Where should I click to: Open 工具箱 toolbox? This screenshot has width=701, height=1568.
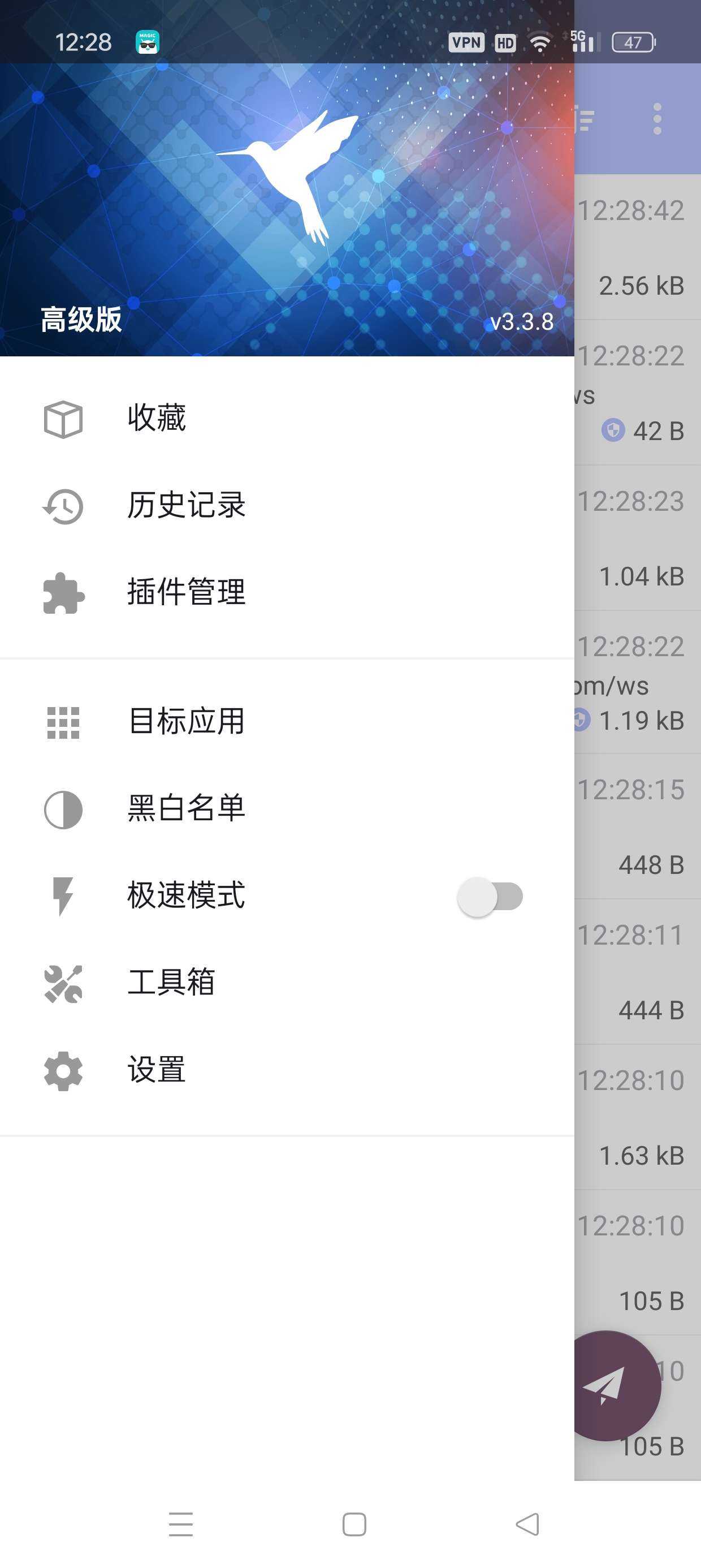171,983
